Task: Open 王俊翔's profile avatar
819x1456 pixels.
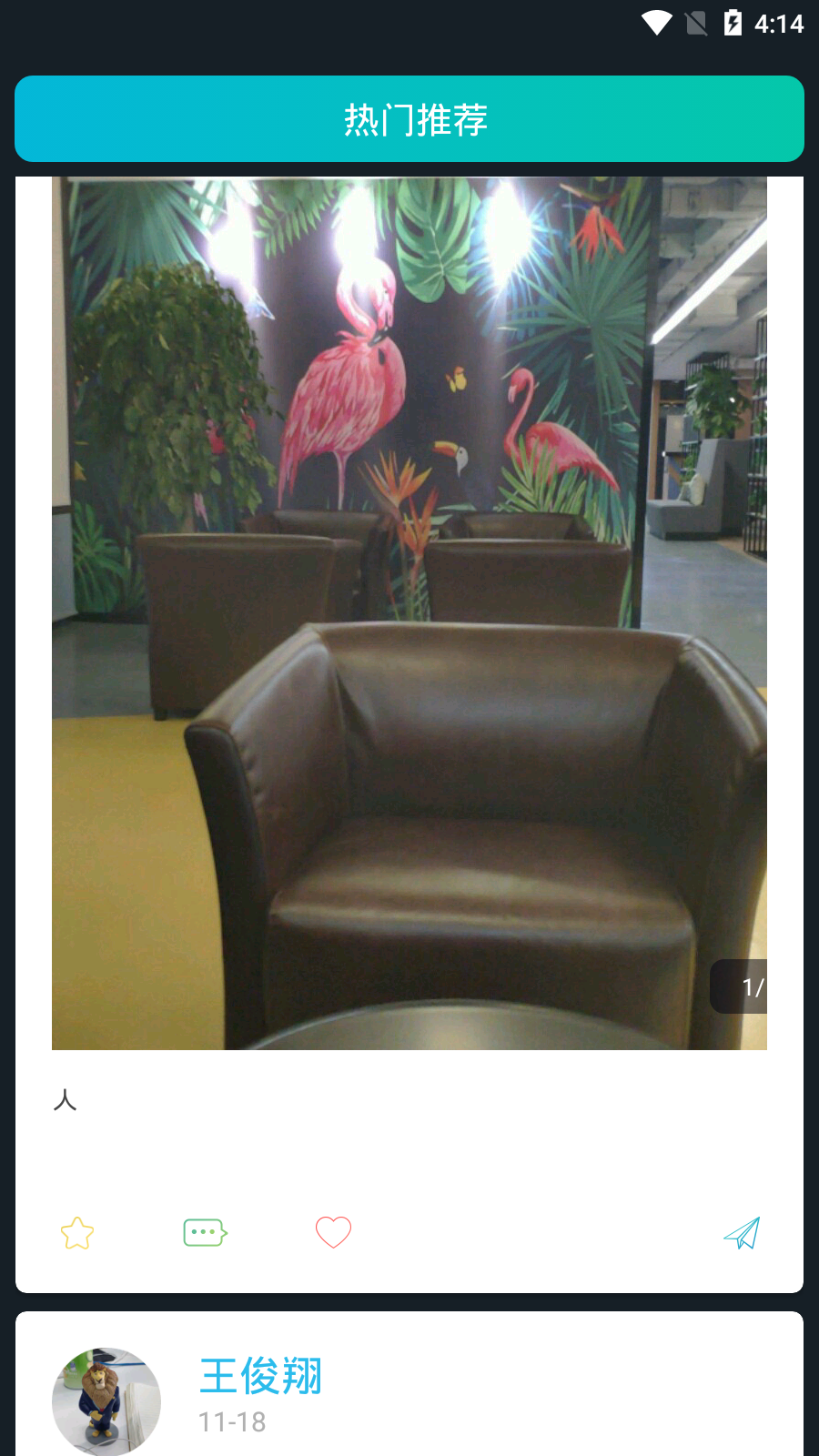Action: click(106, 1401)
